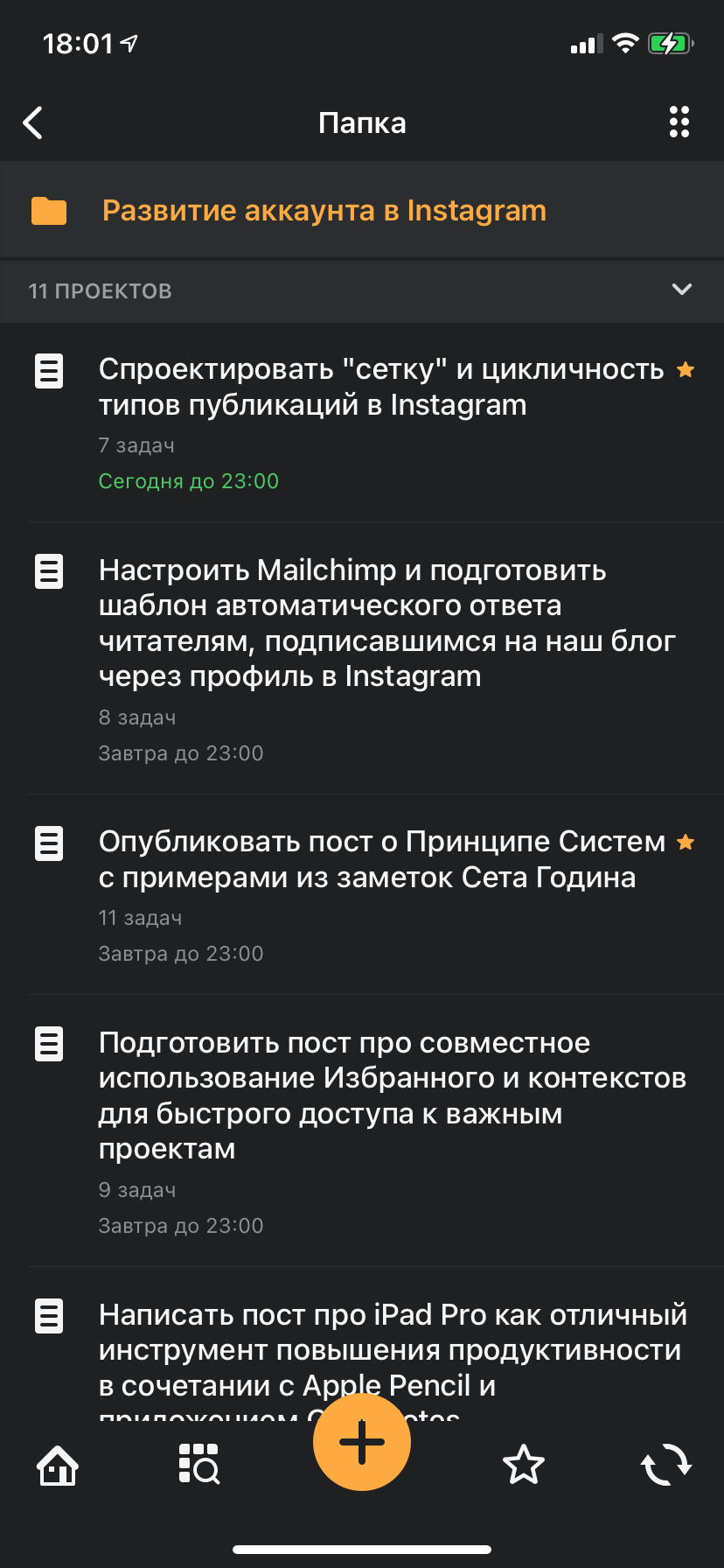Open the six-dot options menu
Screen dimensions: 724x1568
click(679, 122)
